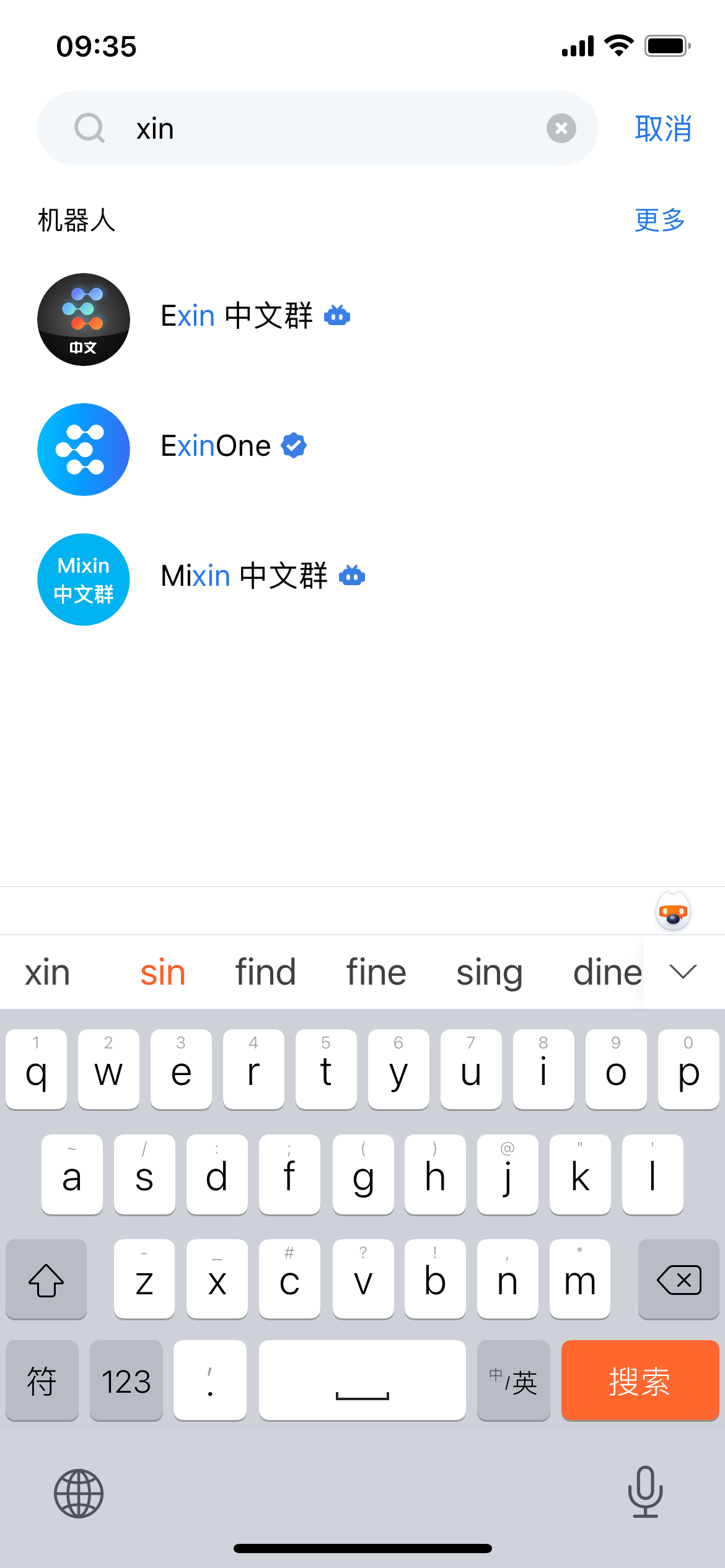Start voice dictation with the microphone
This screenshot has width=725, height=1568.
click(x=645, y=1492)
